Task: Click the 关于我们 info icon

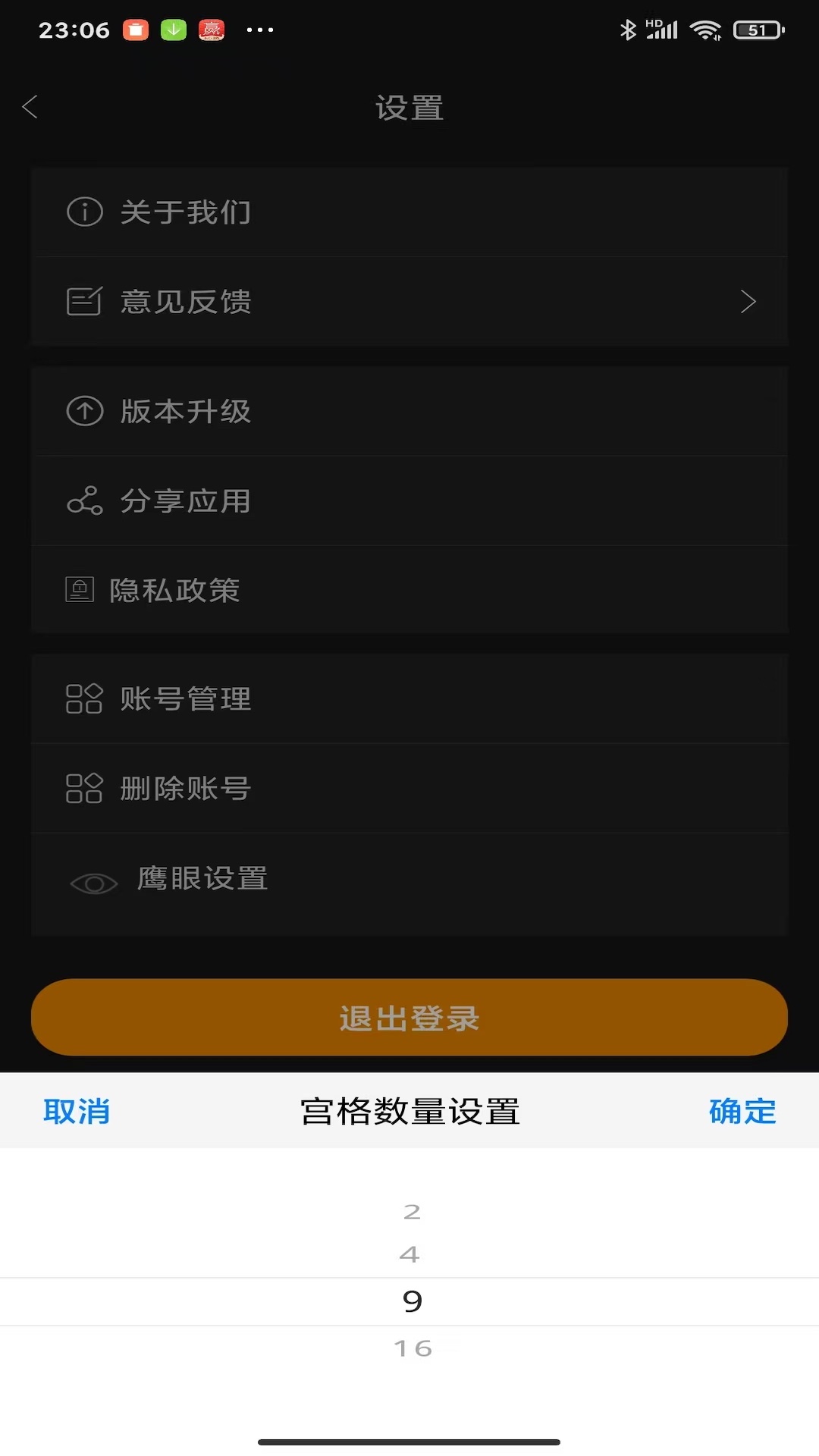Action: pyautogui.click(x=84, y=212)
